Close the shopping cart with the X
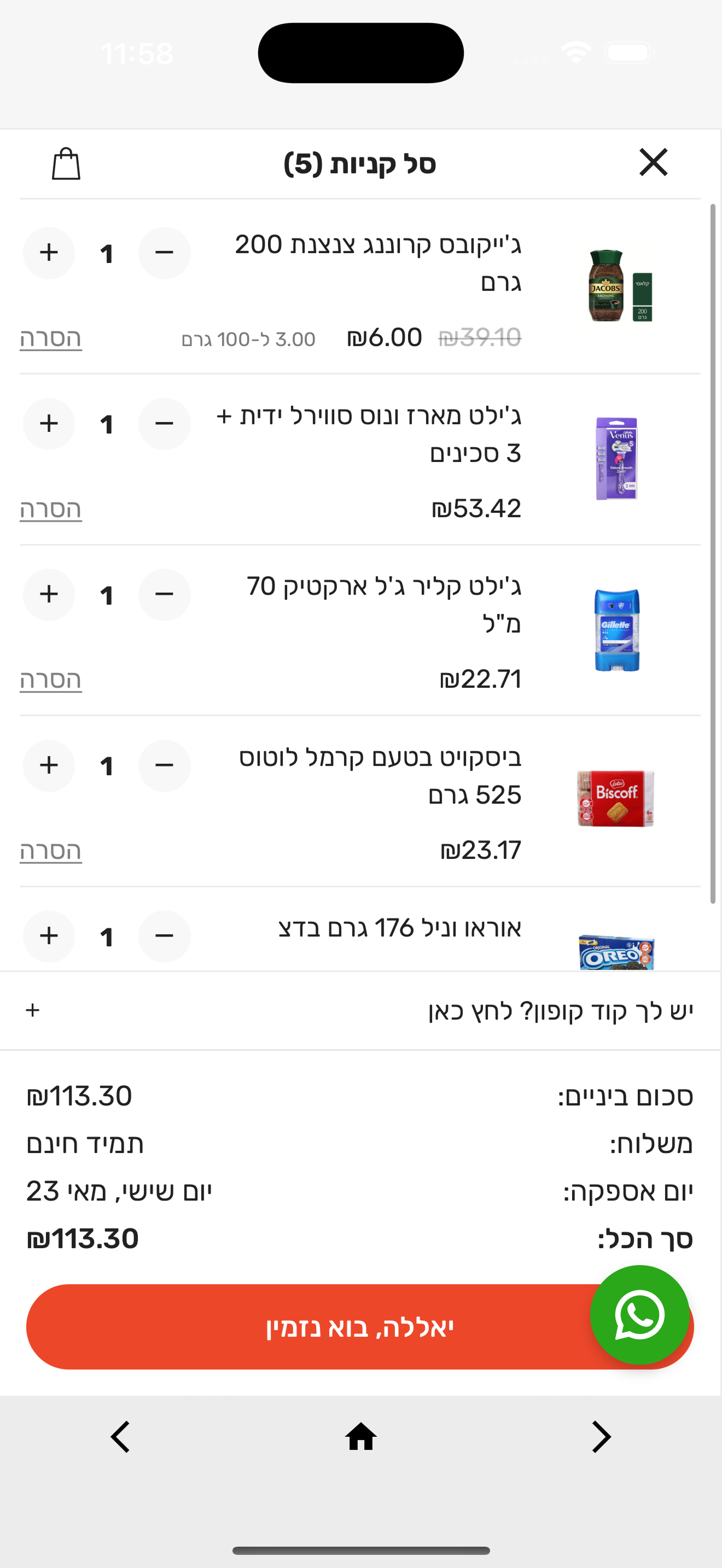This screenshot has height=1568, width=722. coord(653,162)
